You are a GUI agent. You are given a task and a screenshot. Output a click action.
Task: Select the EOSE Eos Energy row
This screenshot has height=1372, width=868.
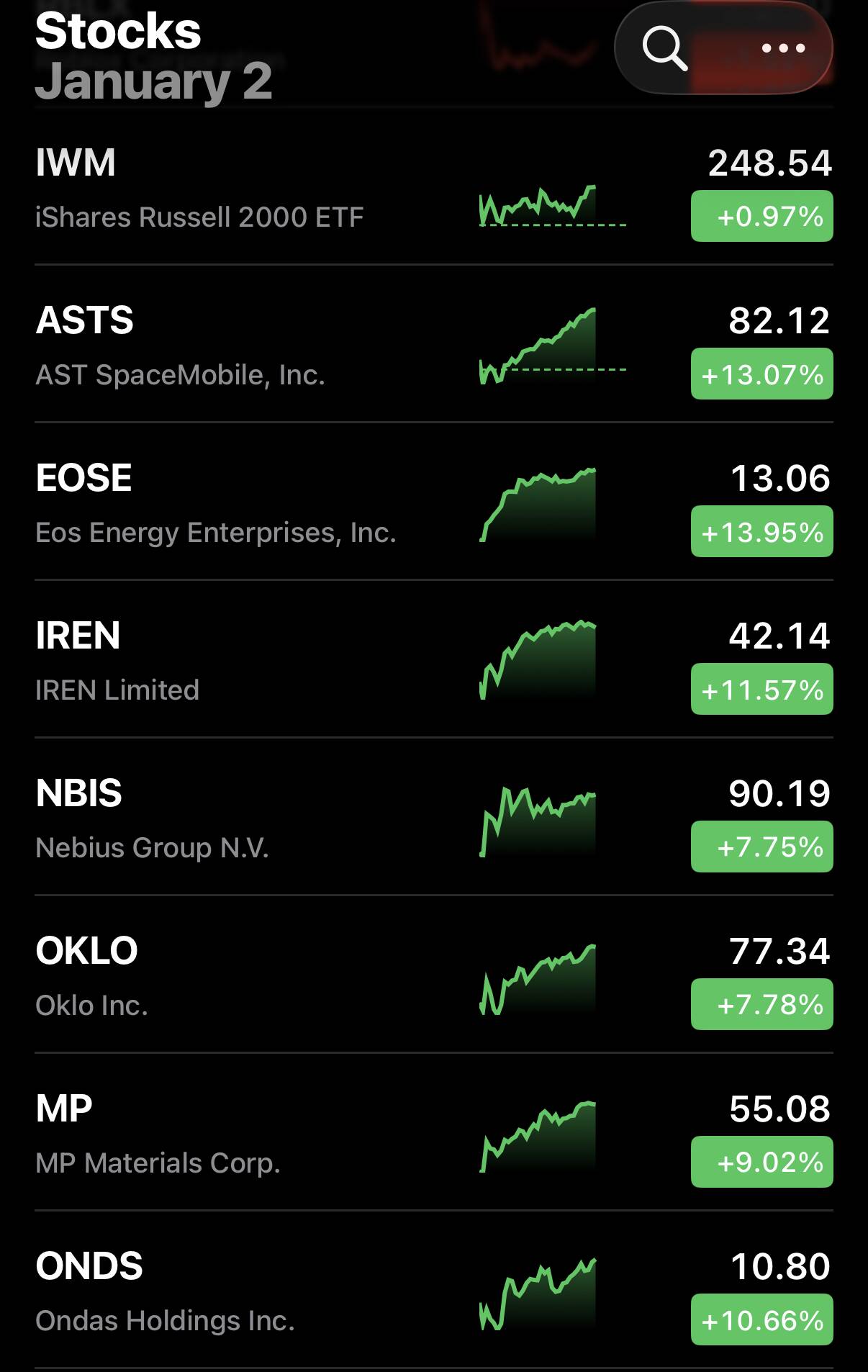pyautogui.click(x=216, y=504)
